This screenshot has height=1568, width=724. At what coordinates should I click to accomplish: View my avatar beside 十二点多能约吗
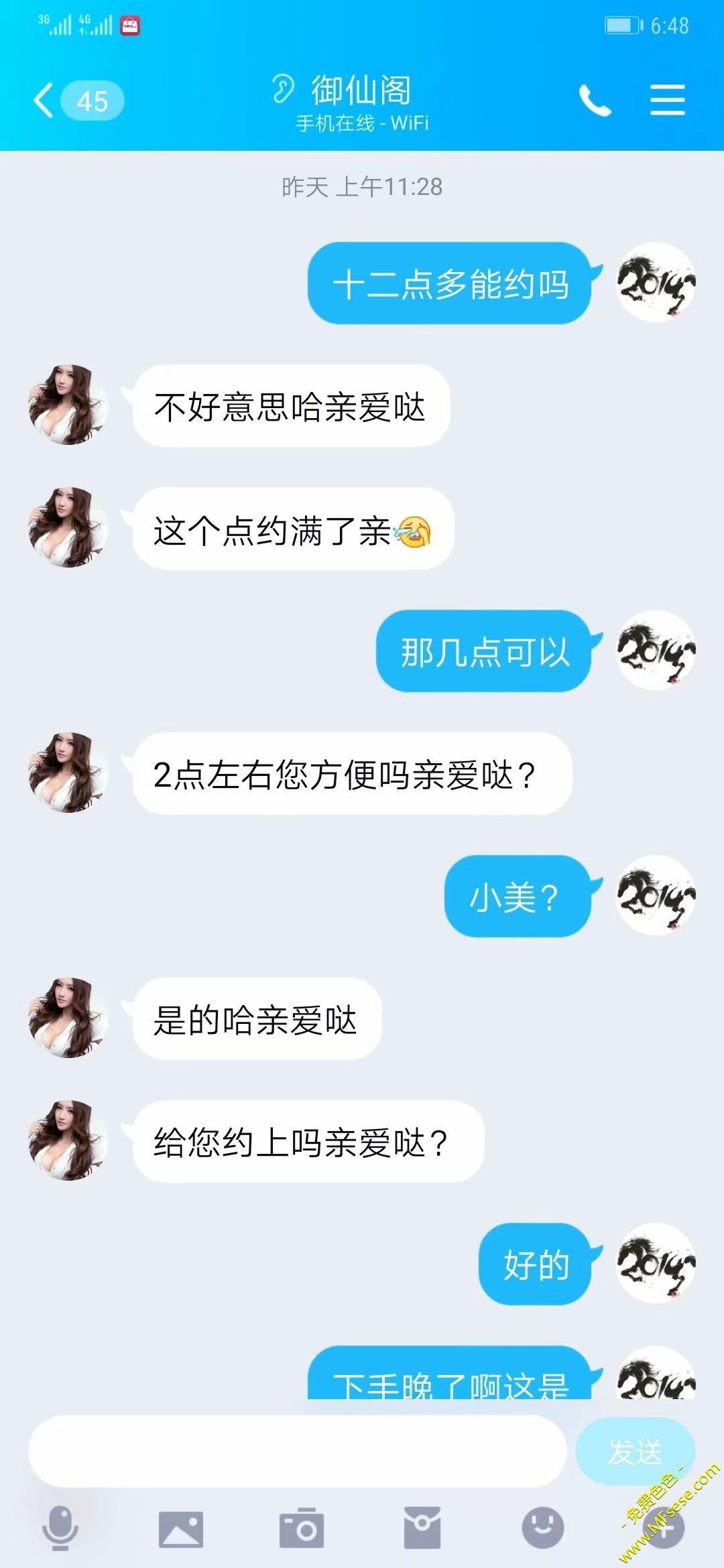656,282
